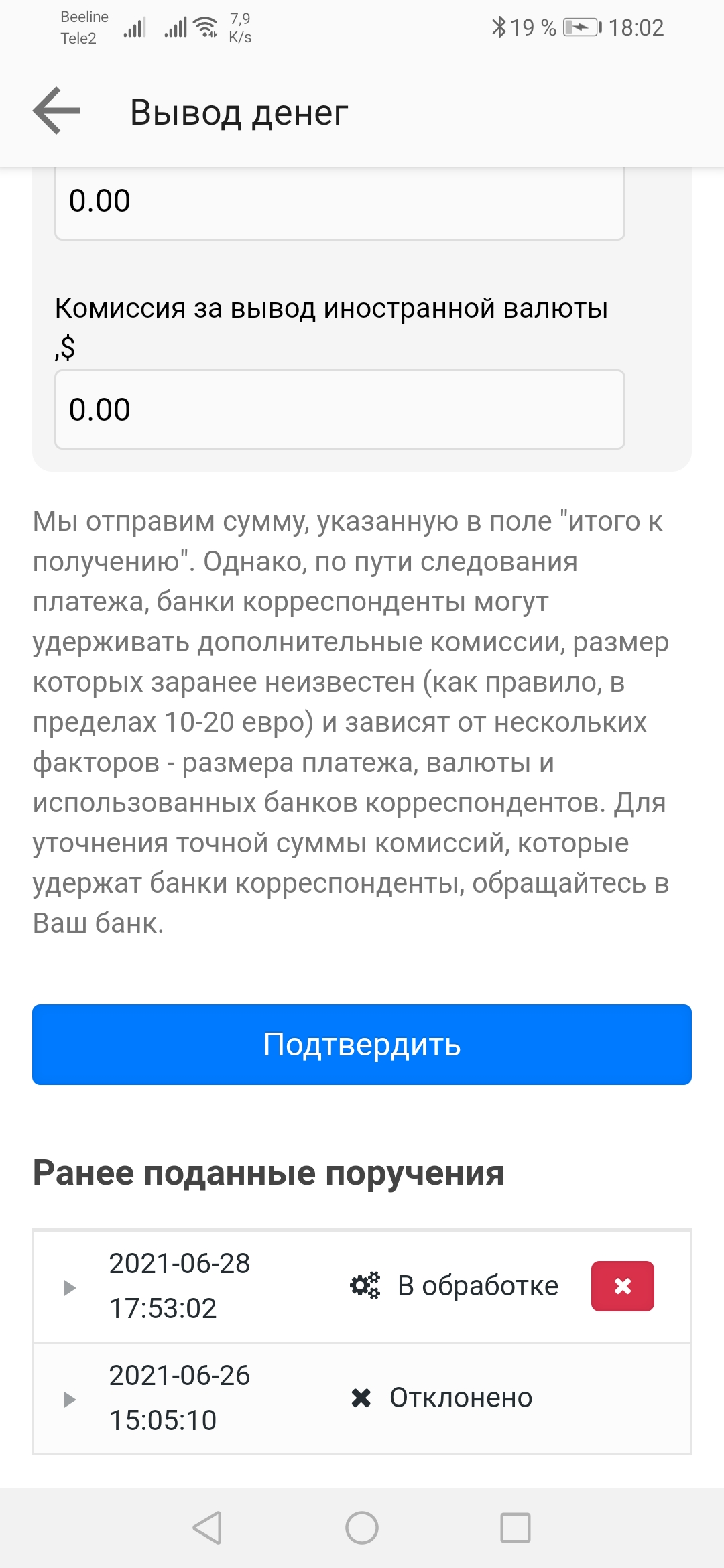The height and width of the screenshot is (1568, 724).
Task: Cancel the order marked В обработке
Action: [x=622, y=1286]
